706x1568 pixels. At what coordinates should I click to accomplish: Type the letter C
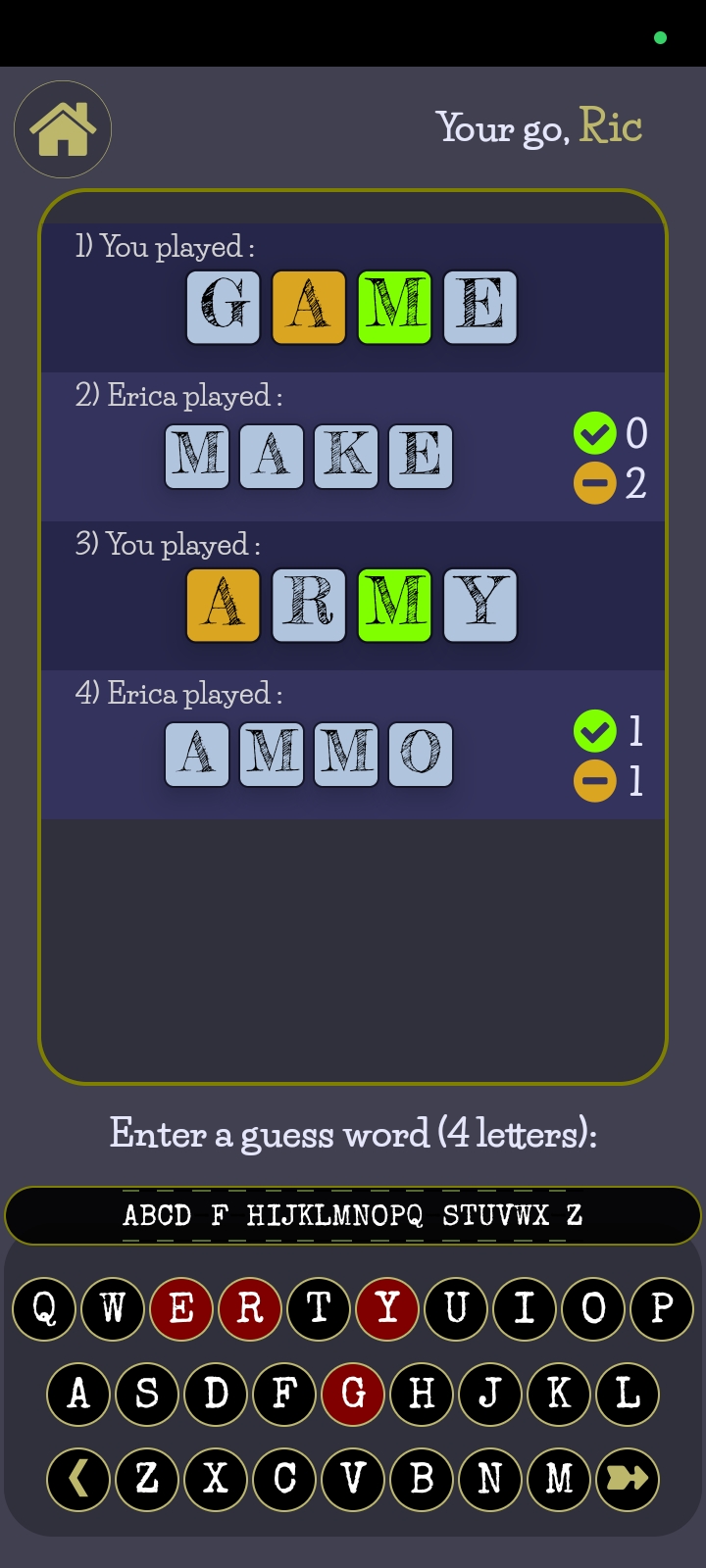tap(285, 1479)
